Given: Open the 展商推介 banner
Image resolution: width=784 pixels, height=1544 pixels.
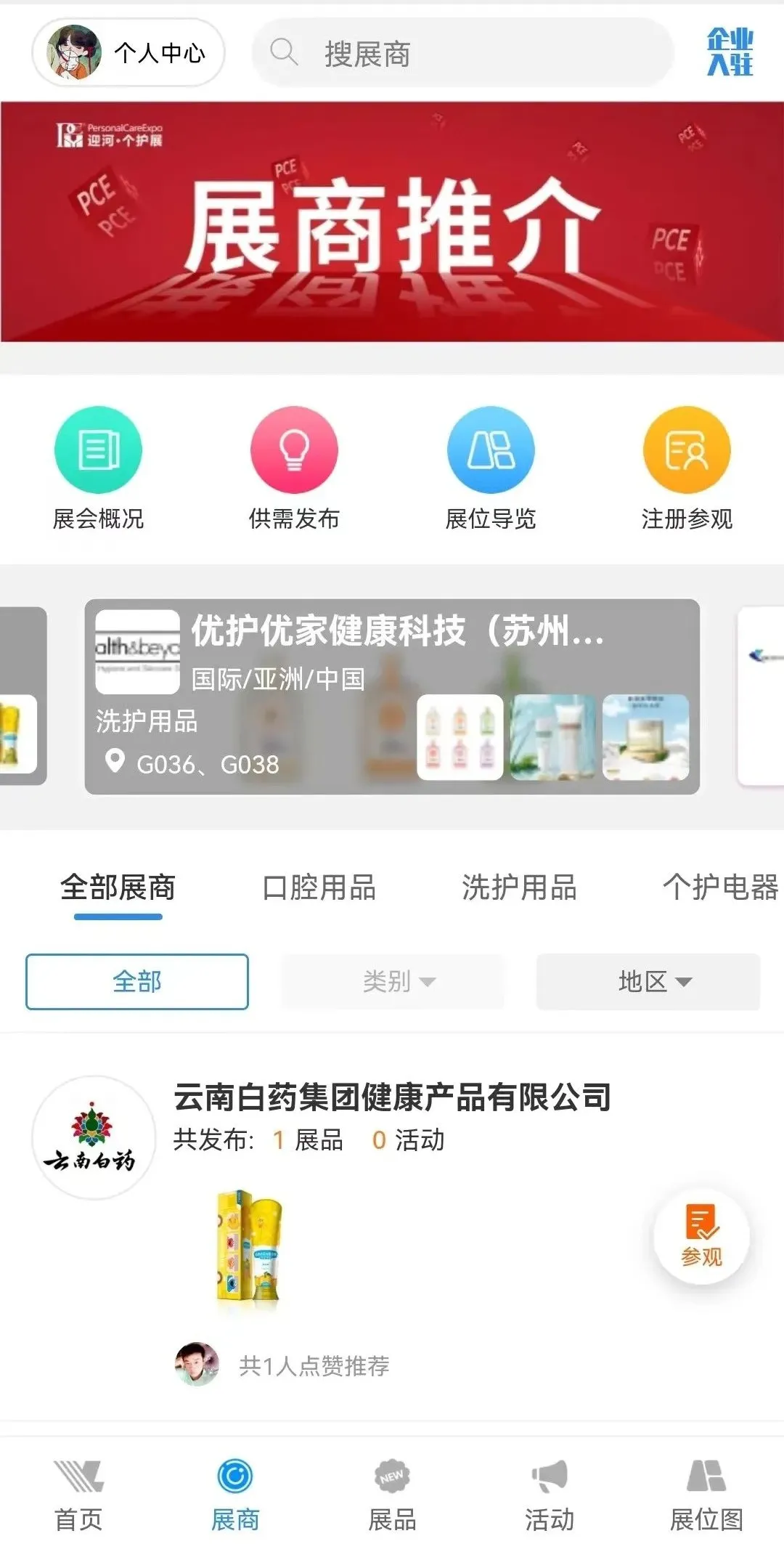Looking at the screenshot, I should [392, 222].
